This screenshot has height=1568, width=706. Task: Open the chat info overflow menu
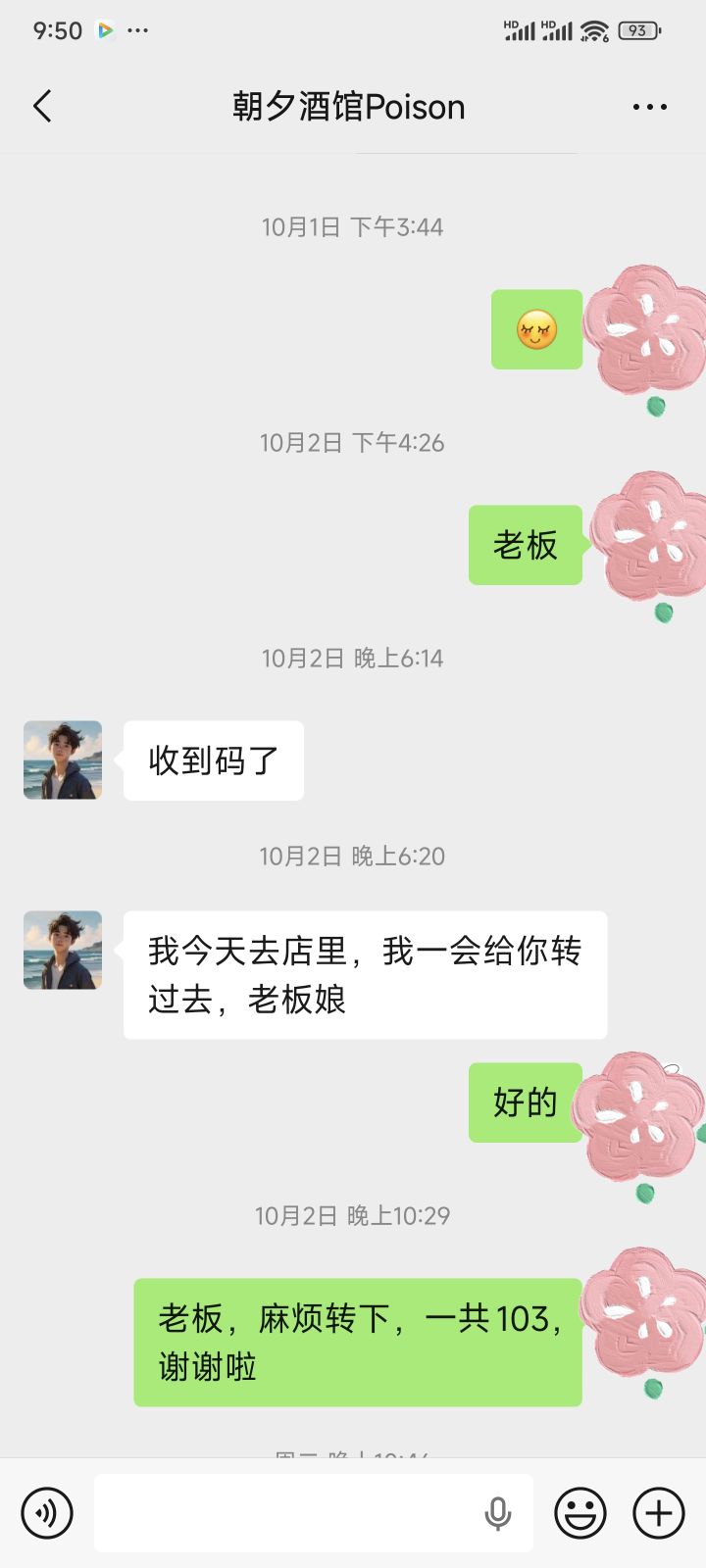coord(649,107)
